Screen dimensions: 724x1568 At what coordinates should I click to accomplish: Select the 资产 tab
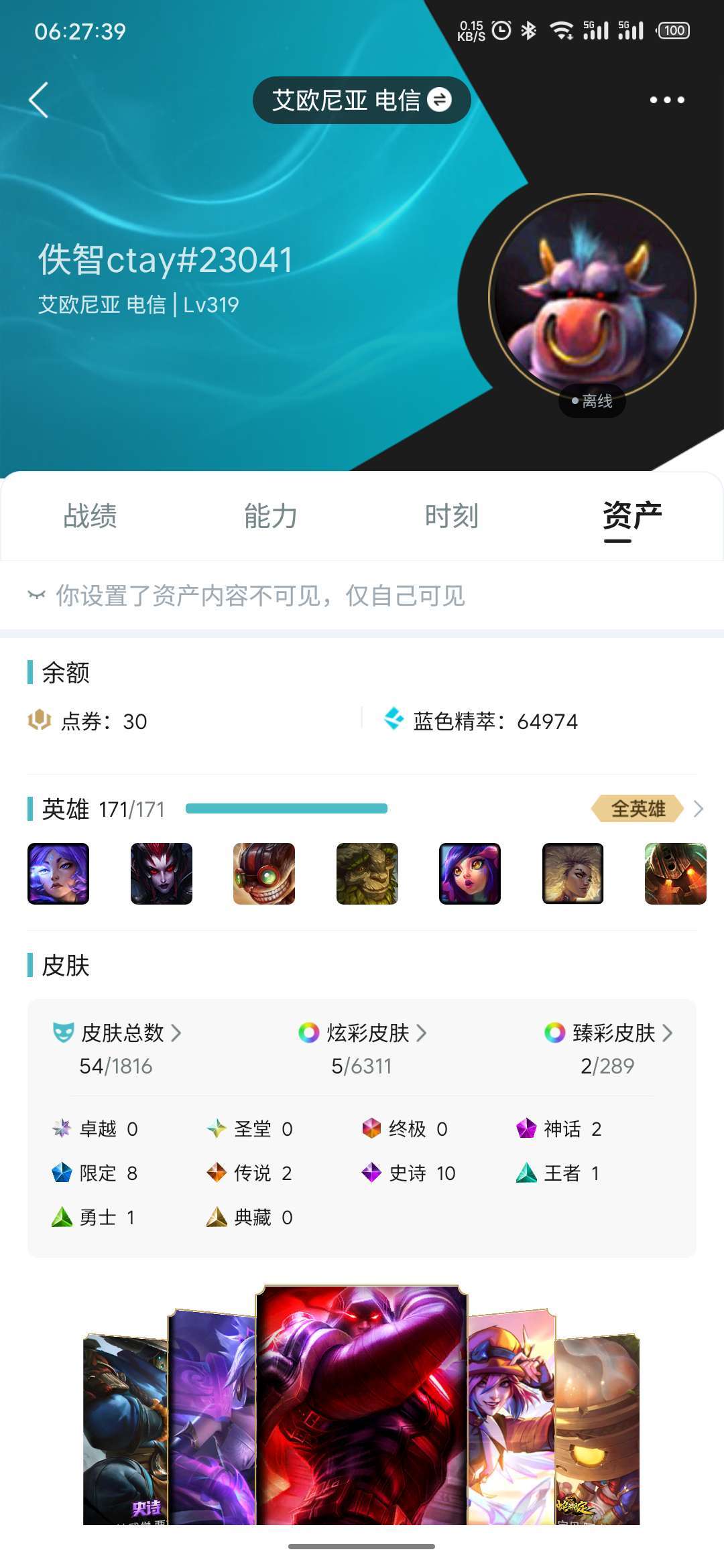coord(632,516)
